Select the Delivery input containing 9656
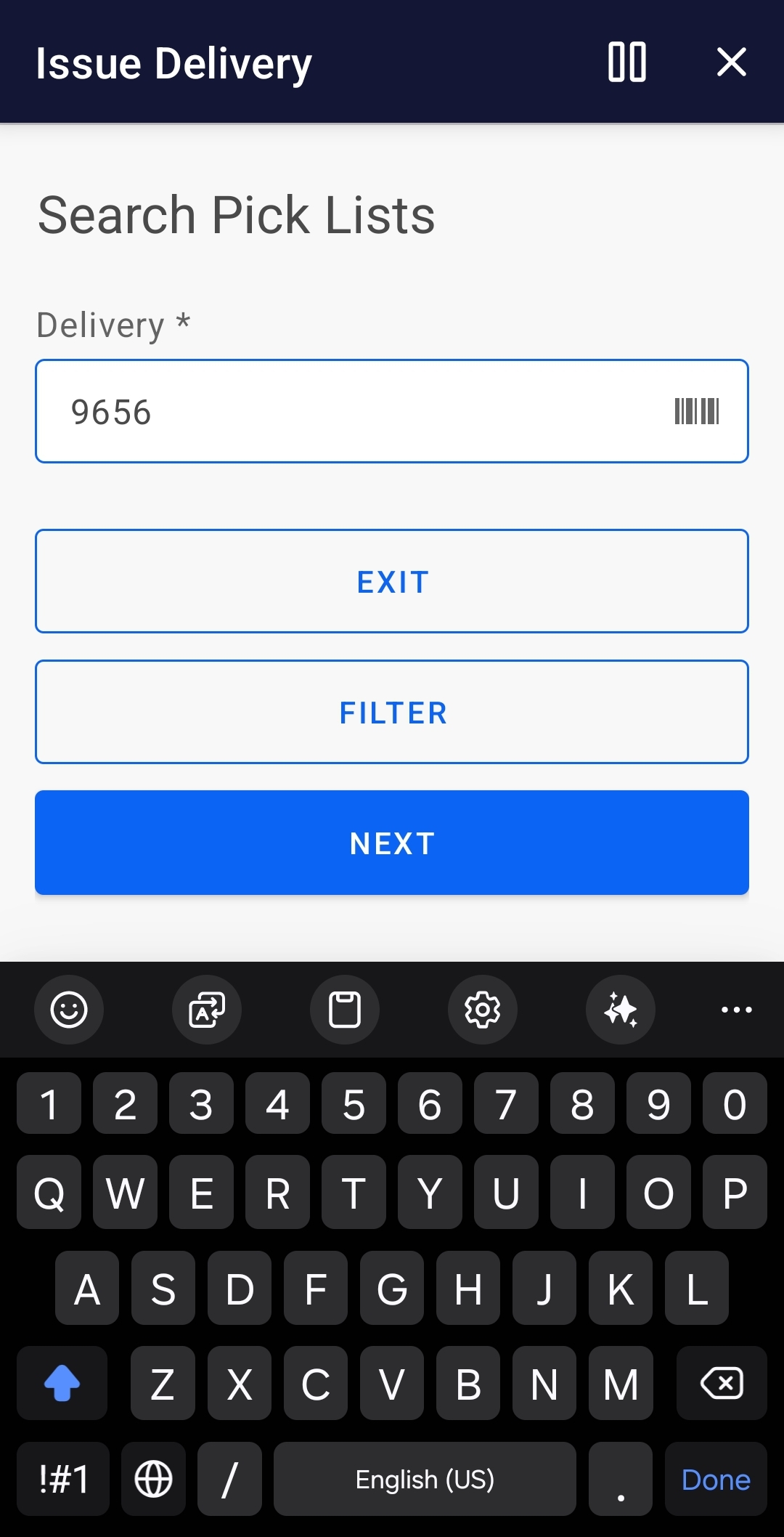 tap(290, 411)
